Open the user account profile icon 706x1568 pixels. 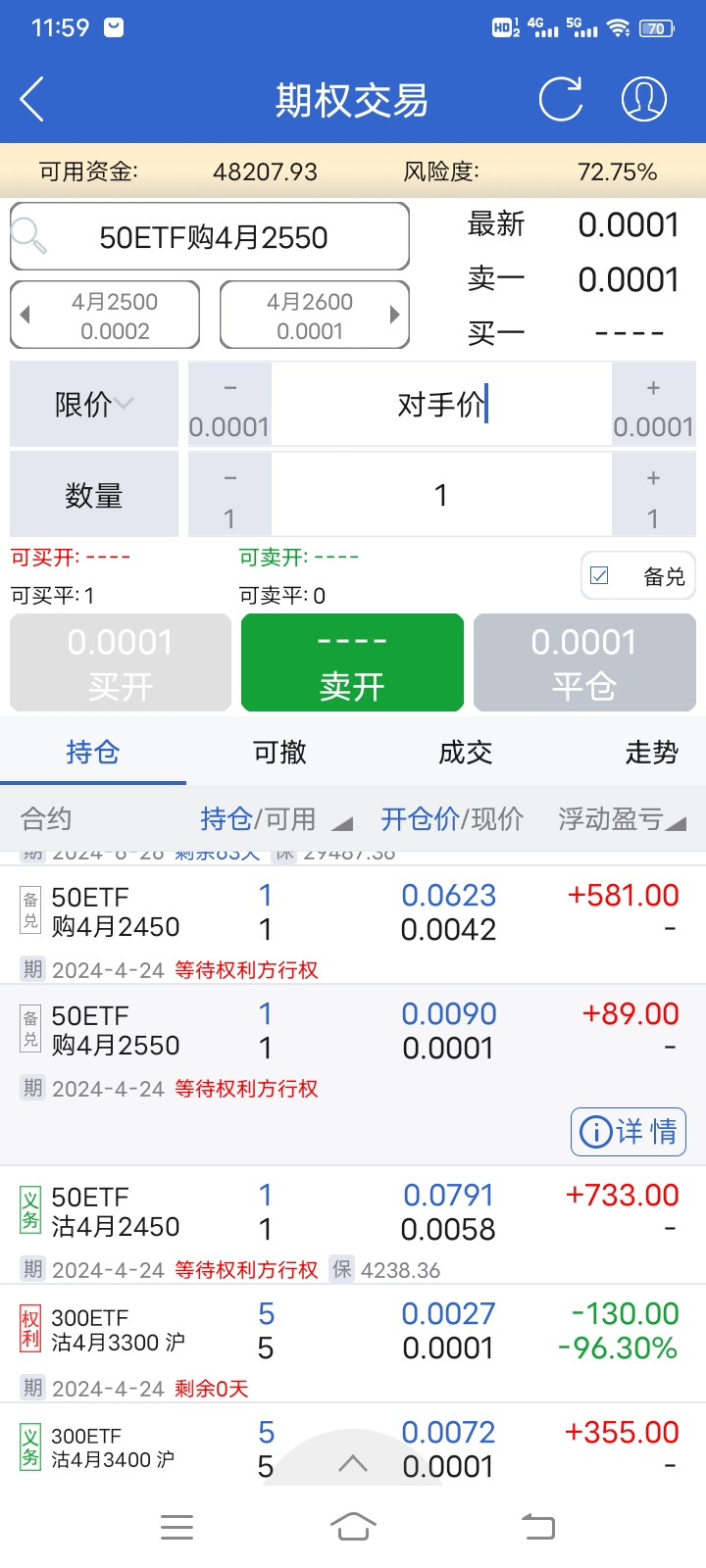(644, 99)
